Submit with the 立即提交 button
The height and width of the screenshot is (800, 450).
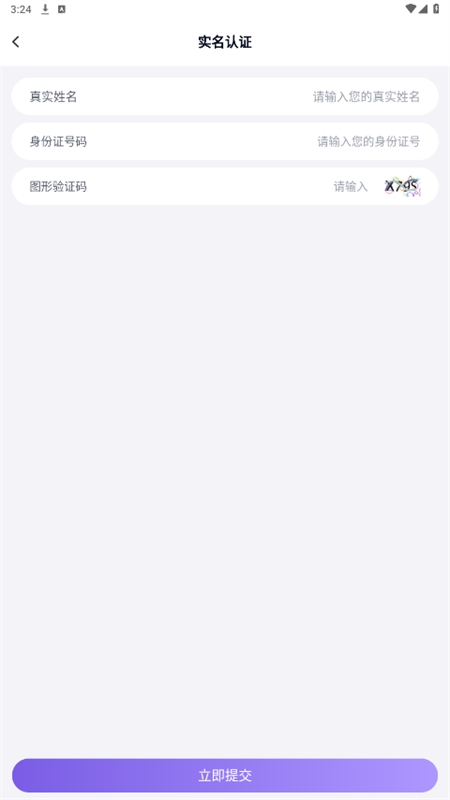225,775
